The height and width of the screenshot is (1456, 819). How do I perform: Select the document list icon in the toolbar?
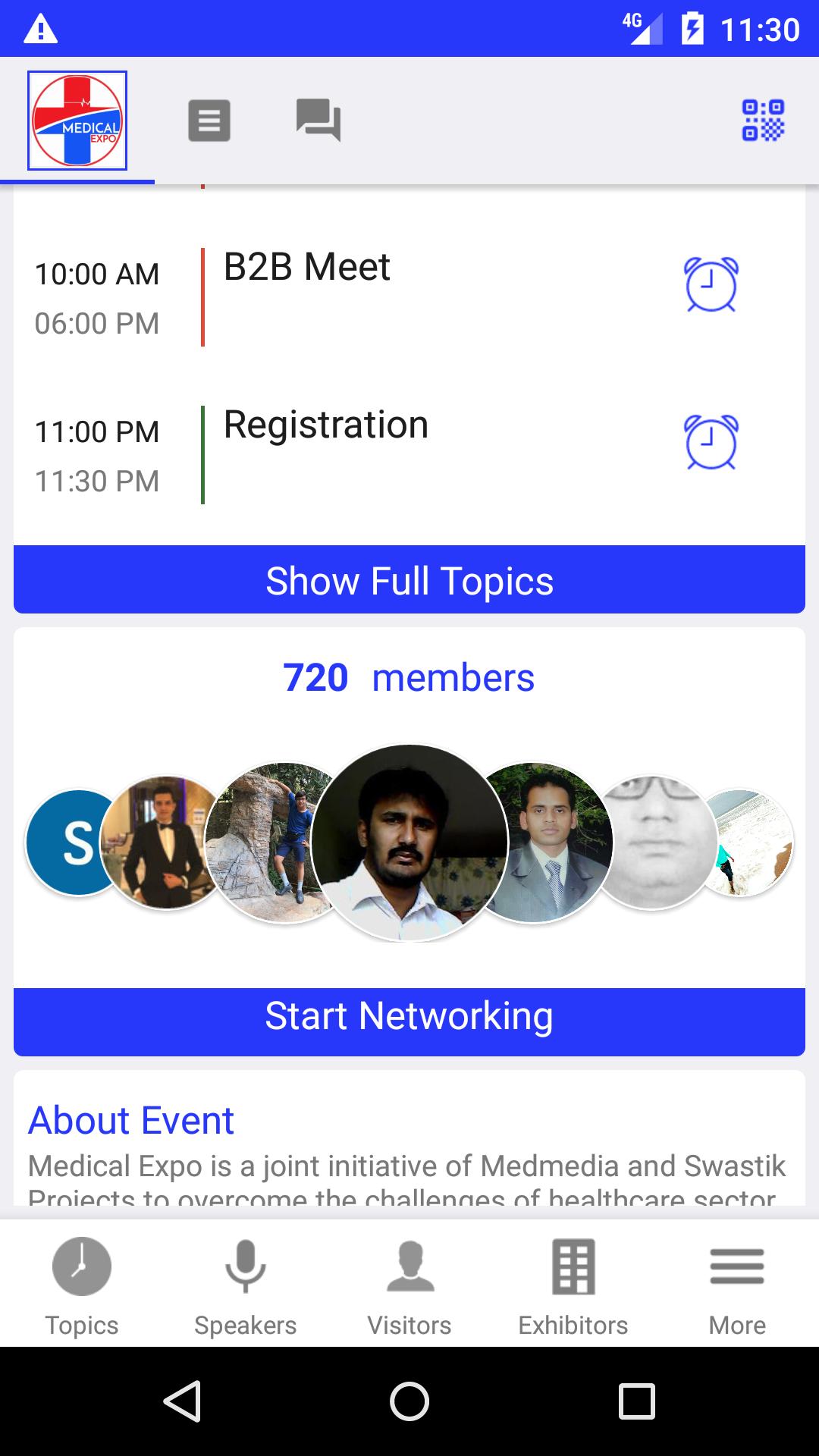click(x=209, y=120)
